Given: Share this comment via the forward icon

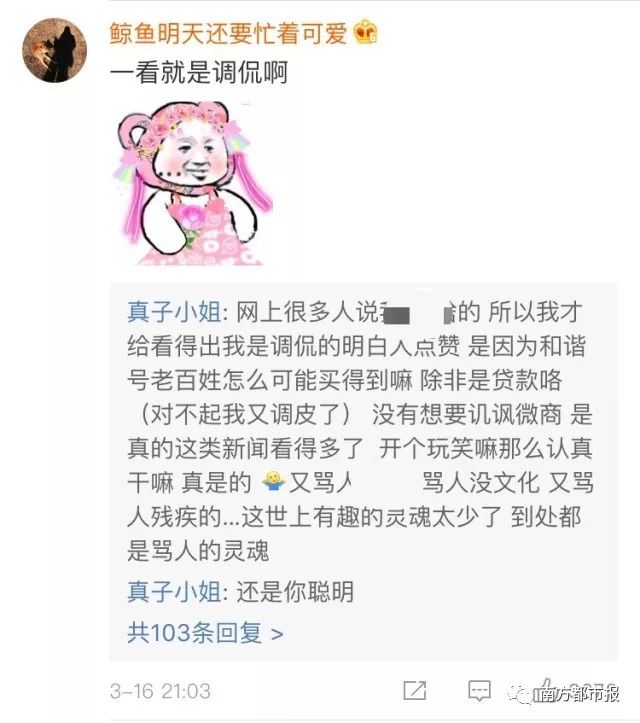Looking at the screenshot, I should pos(413,689).
